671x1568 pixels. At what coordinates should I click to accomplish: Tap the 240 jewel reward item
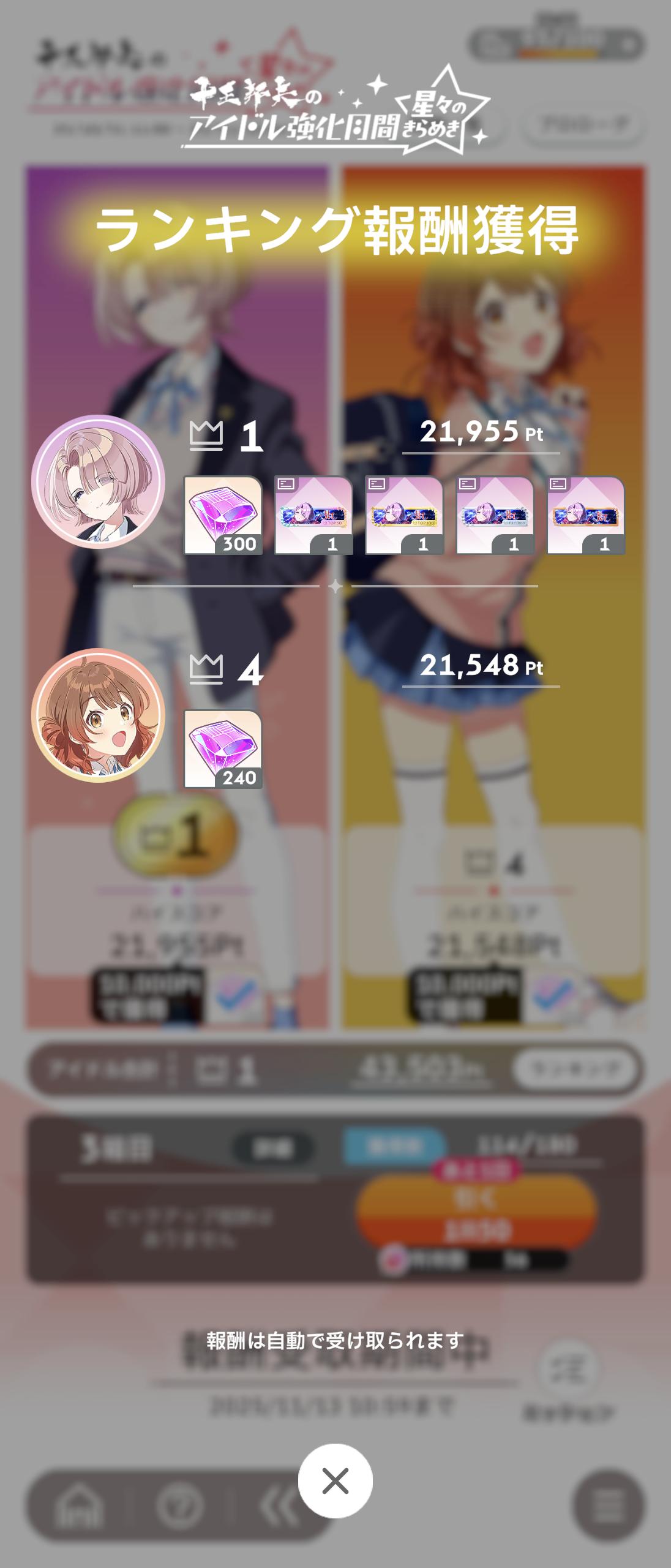click(x=223, y=748)
